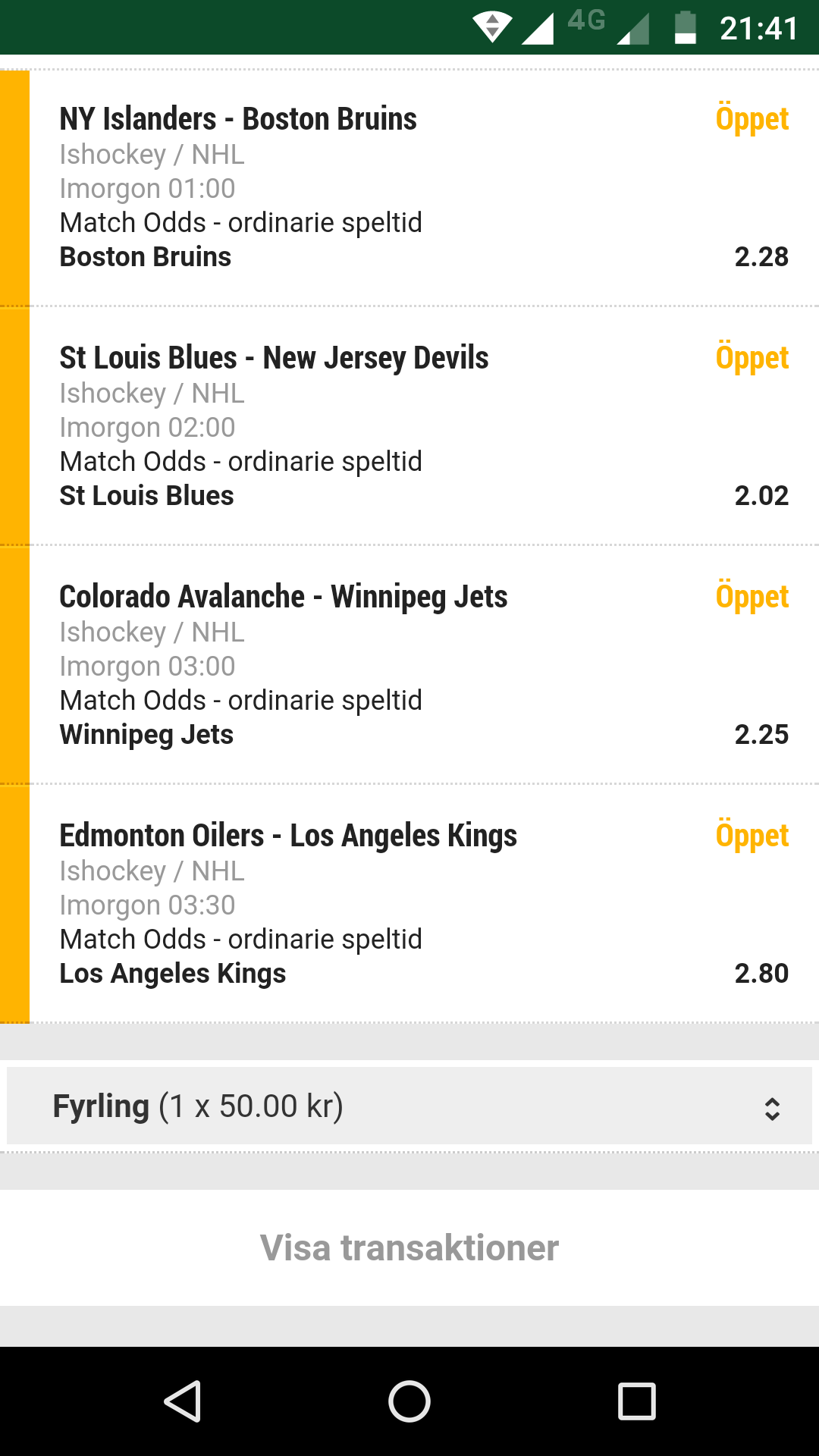Tap the system home button

pos(409,1401)
